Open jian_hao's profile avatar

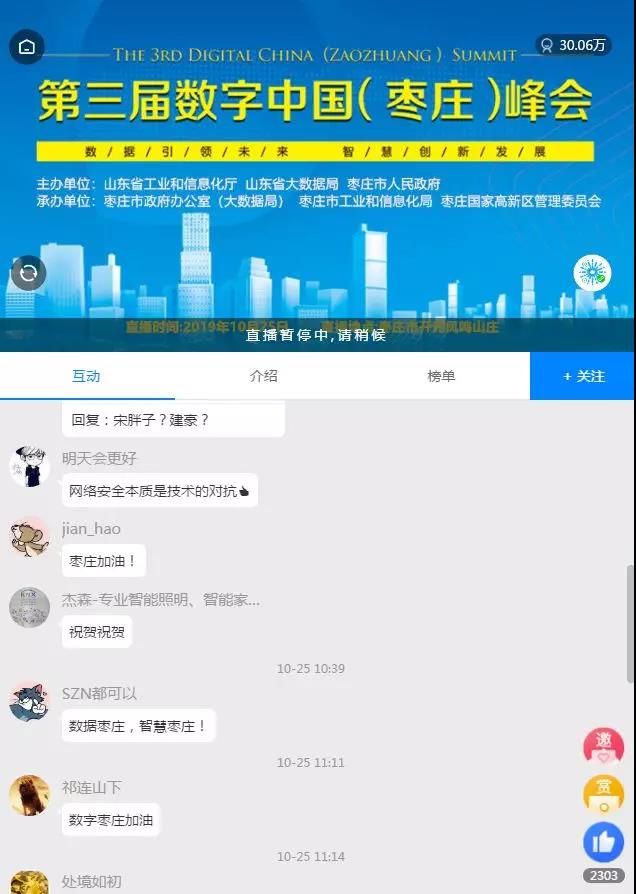pos(30,537)
